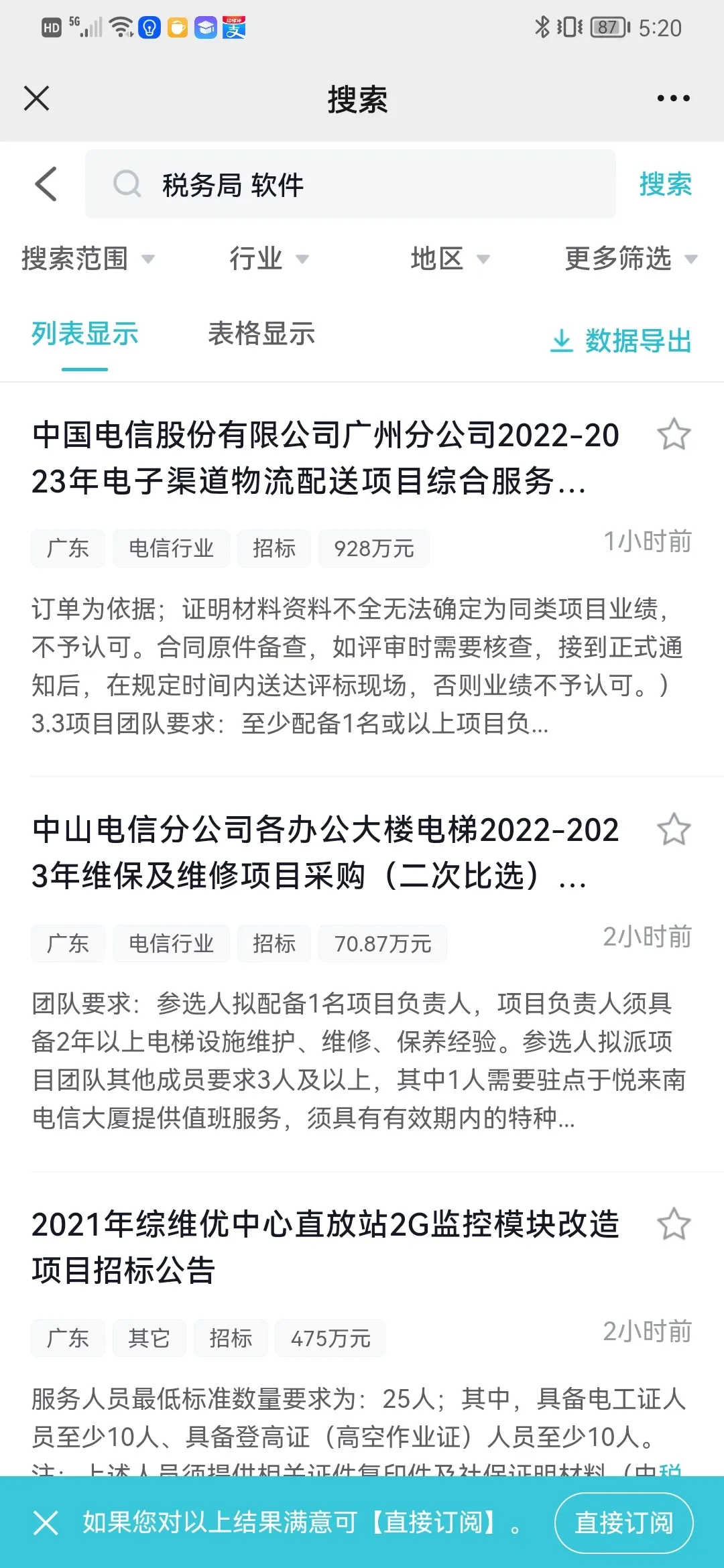Expand the 行业 filter dropdown
Viewport: 724px width, 1568px height.
coord(268,259)
